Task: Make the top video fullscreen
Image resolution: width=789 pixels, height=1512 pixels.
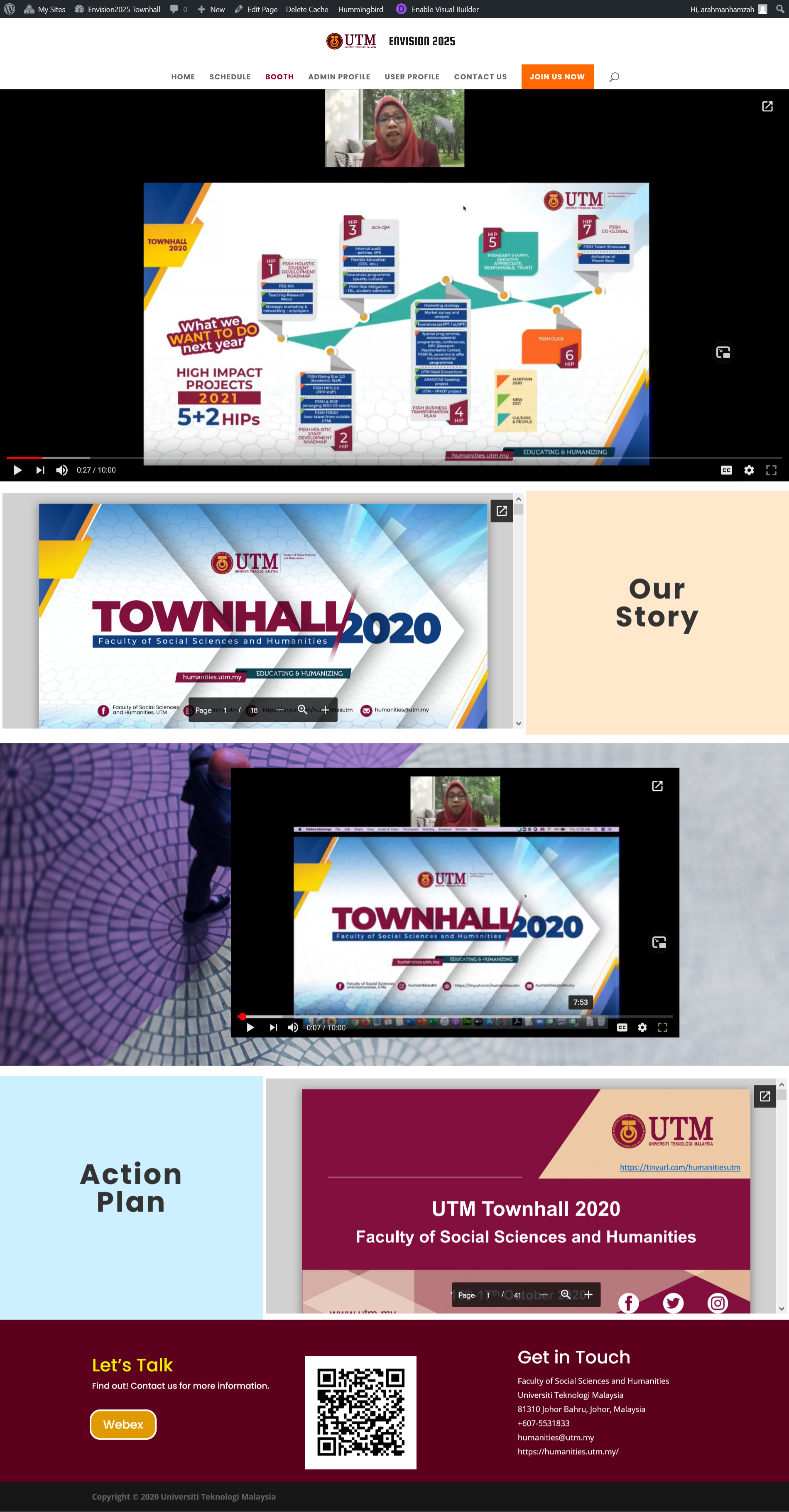Action: click(772, 470)
